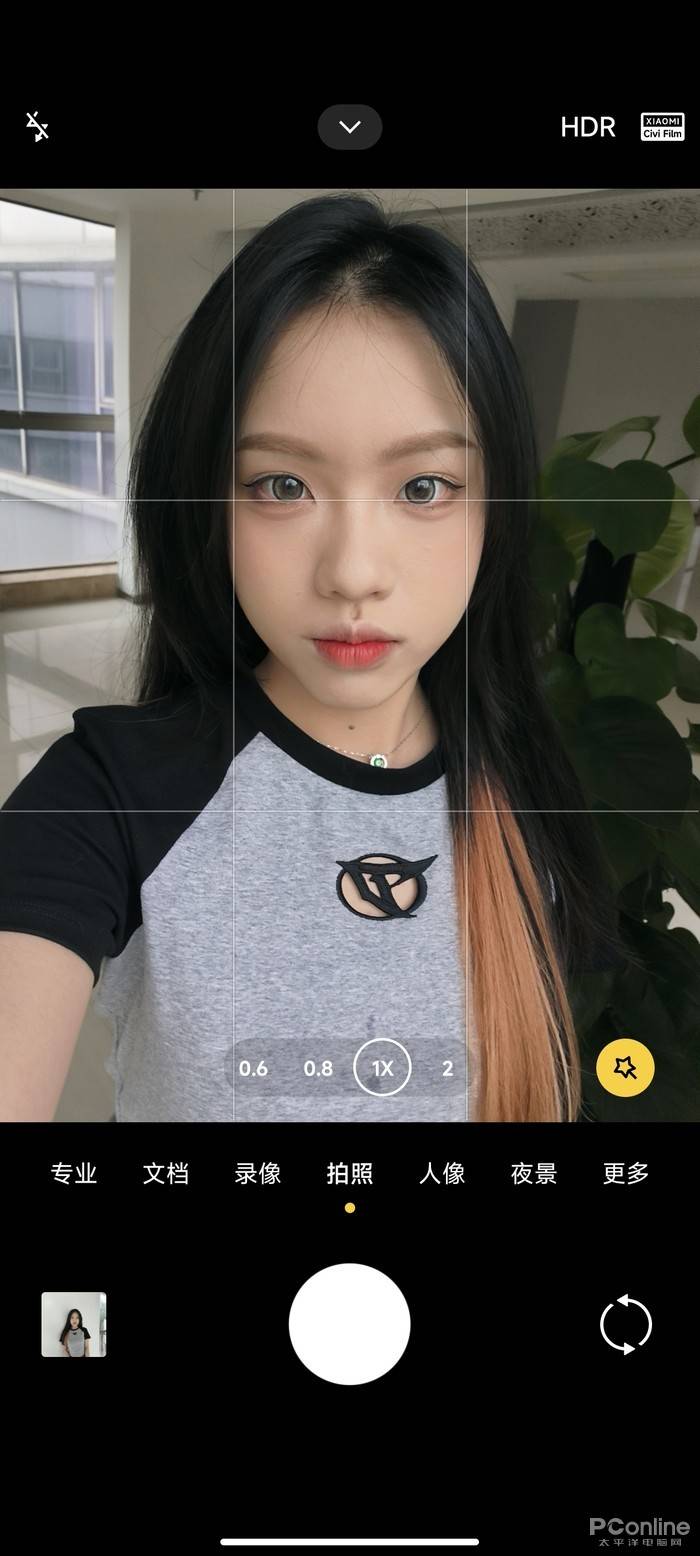Image resolution: width=700 pixels, height=1556 pixels.
Task: Select 1X zoom level
Action: point(382,1068)
